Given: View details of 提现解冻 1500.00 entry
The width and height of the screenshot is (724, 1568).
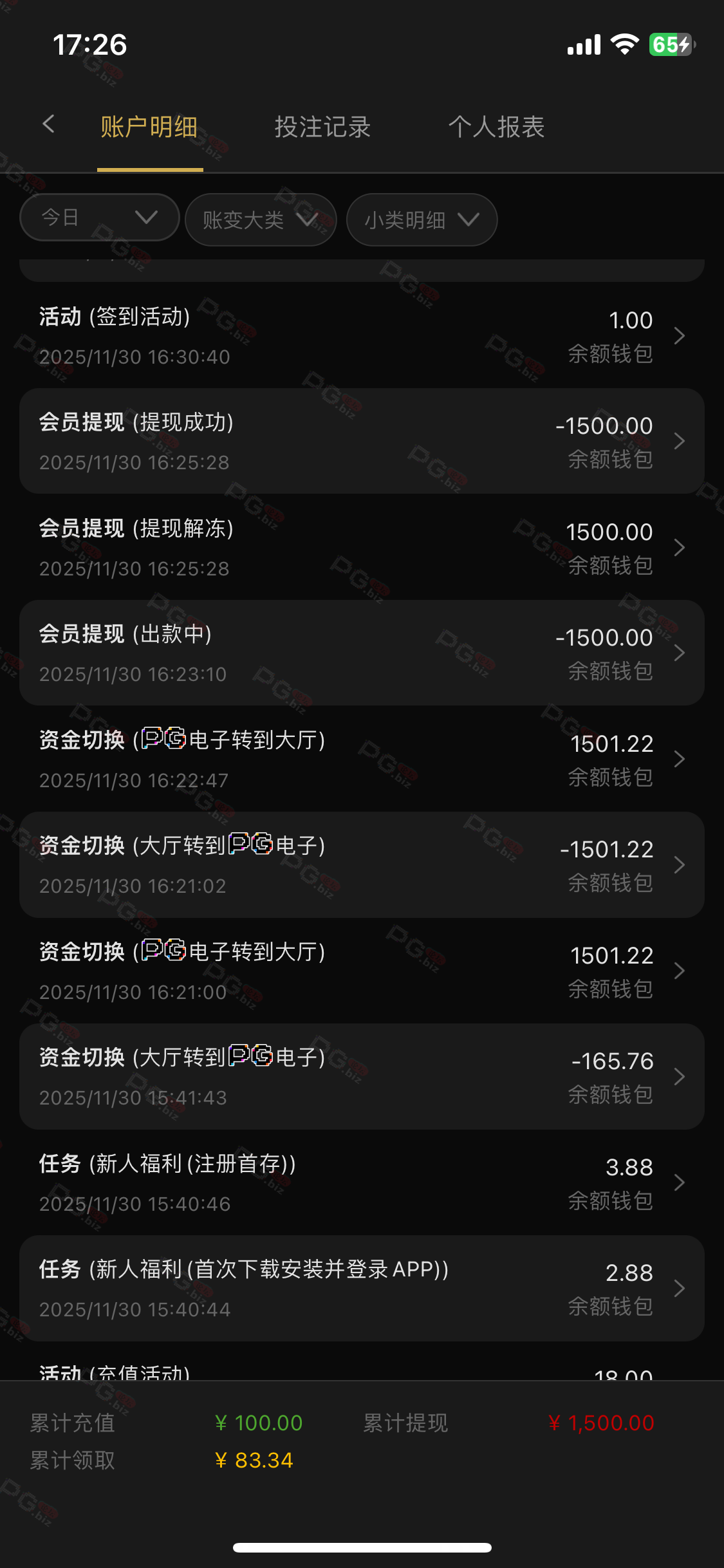Looking at the screenshot, I should pyautogui.click(x=362, y=547).
